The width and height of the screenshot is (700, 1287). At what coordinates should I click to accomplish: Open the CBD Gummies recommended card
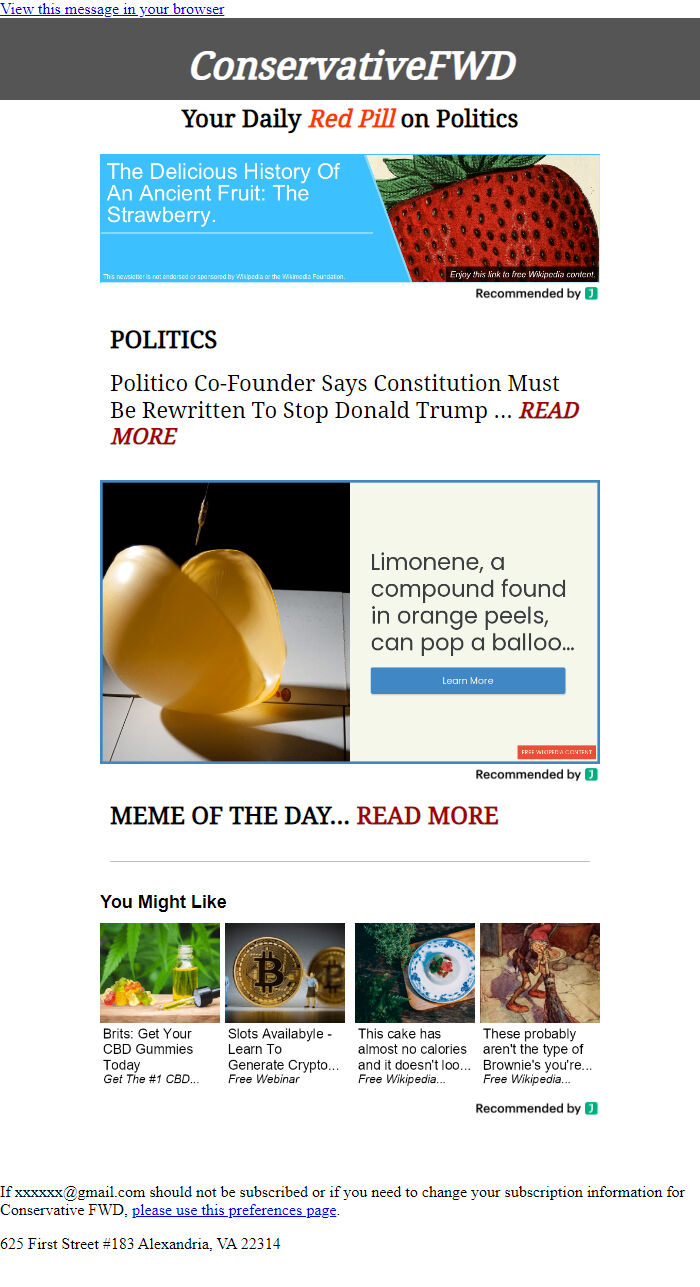(x=159, y=1003)
